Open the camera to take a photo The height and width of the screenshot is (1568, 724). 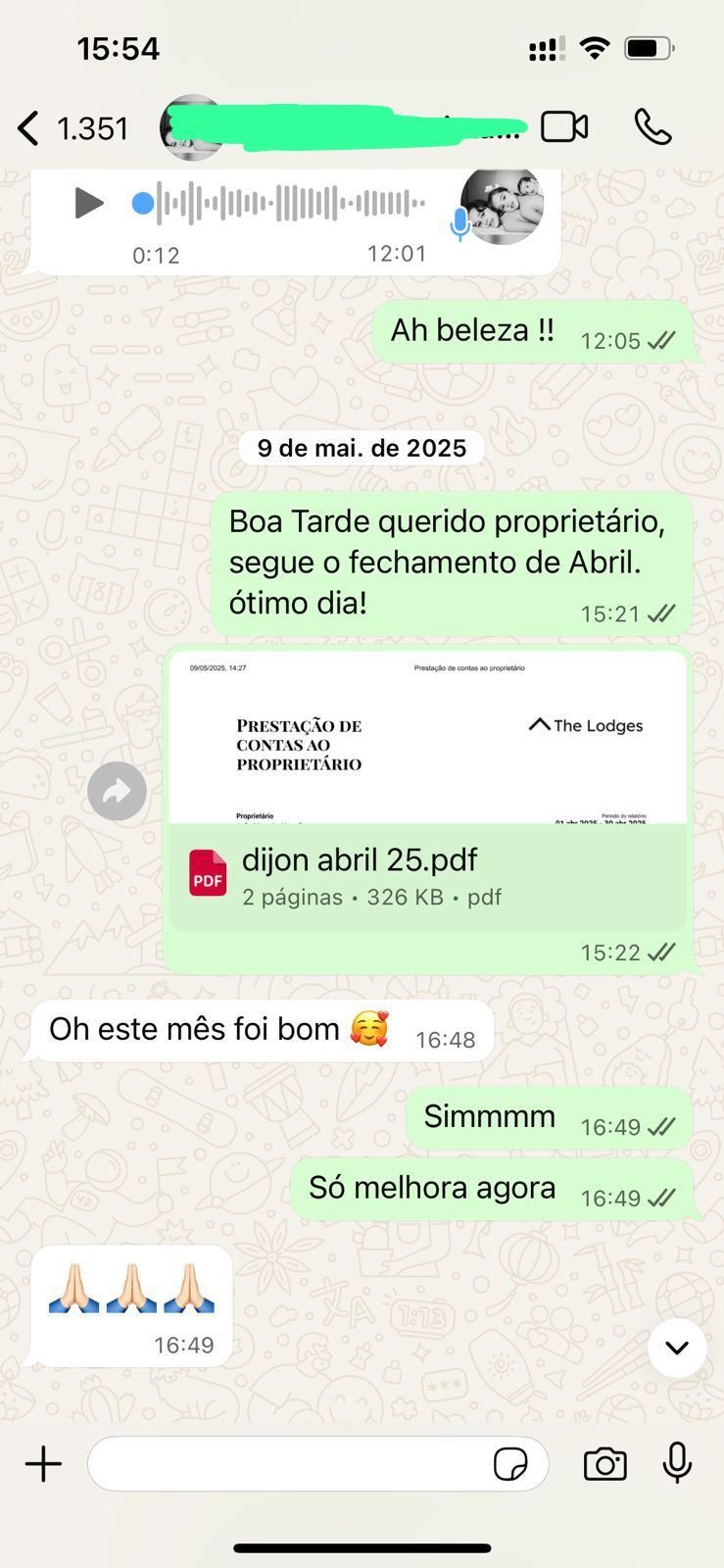604,1464
